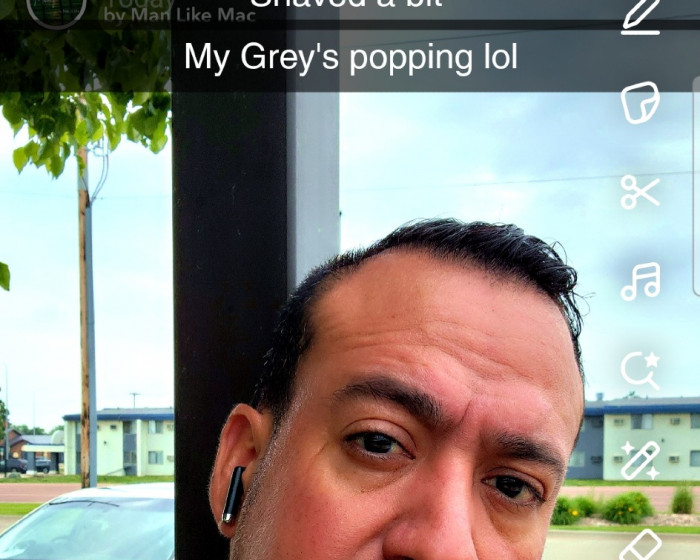Image resolution: width=700 pixels, height=560 pixels.
Task: Open the magic pen effects tool
Action: coord(640,459)
